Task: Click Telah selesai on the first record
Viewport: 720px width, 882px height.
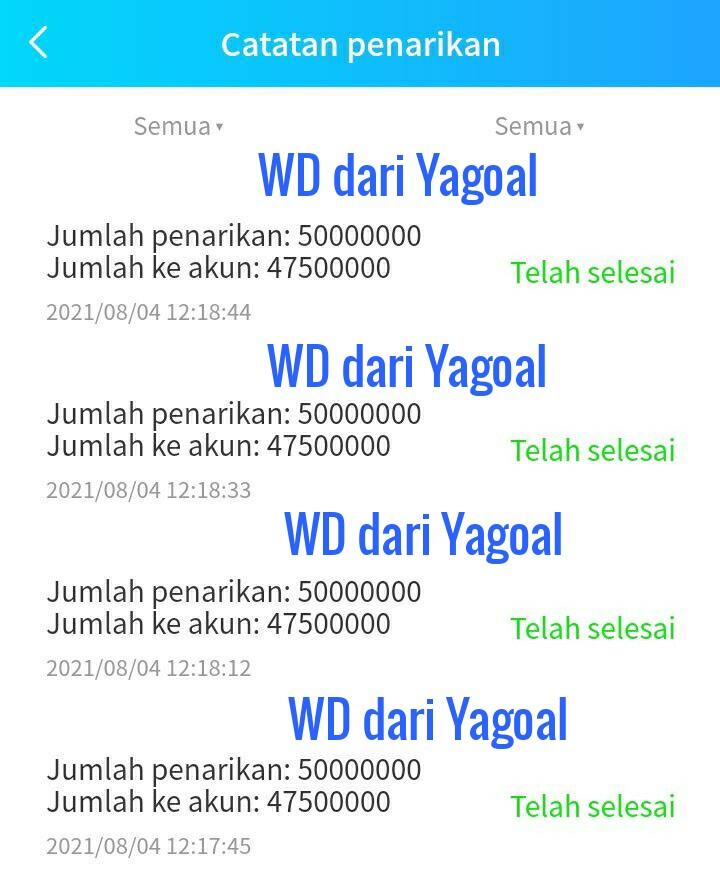Action: (x=592, y=272)
